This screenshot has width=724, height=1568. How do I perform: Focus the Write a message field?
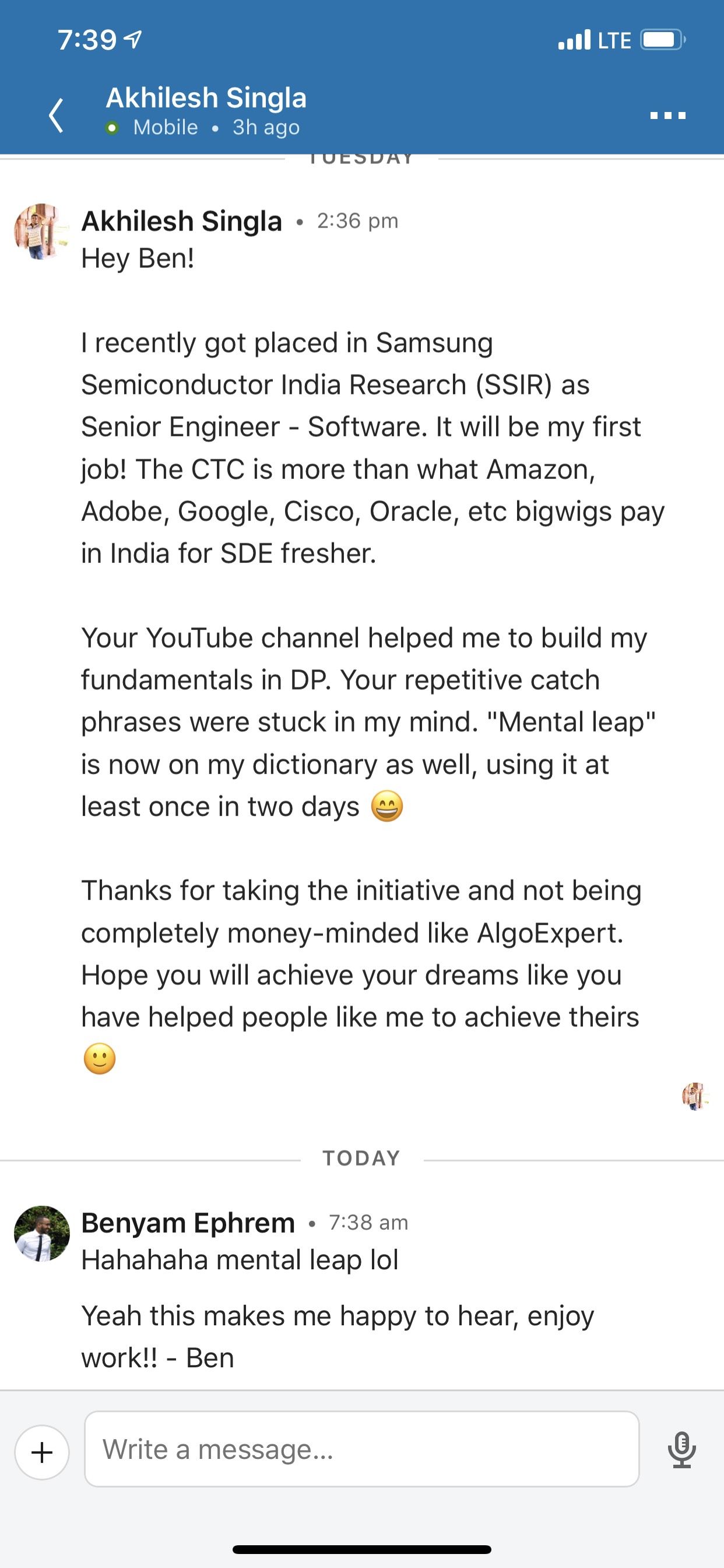coord(361,1450)
